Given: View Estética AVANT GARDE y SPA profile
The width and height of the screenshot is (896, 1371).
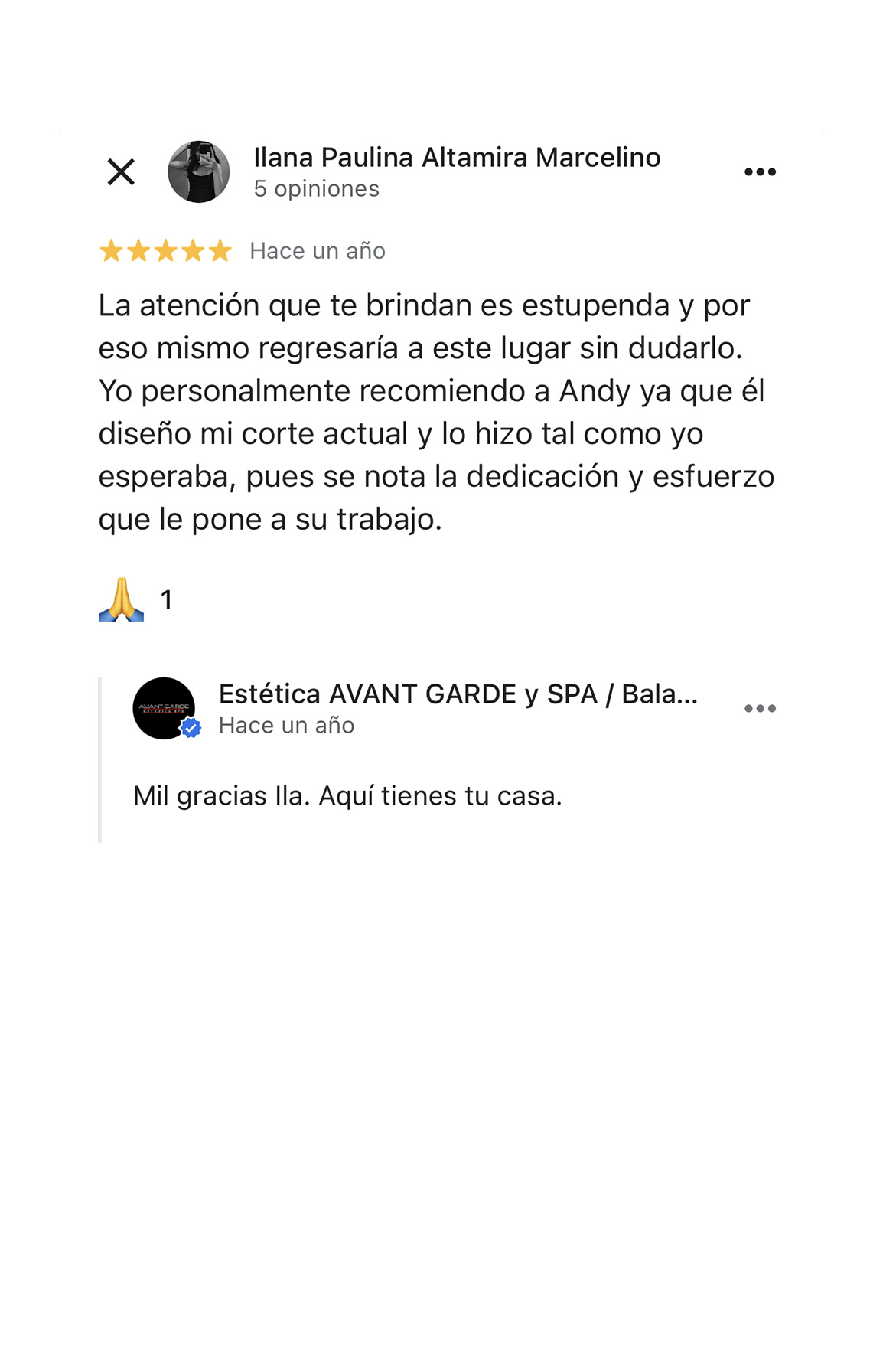Looking at the screenshot, I should [x=458, y=694].
